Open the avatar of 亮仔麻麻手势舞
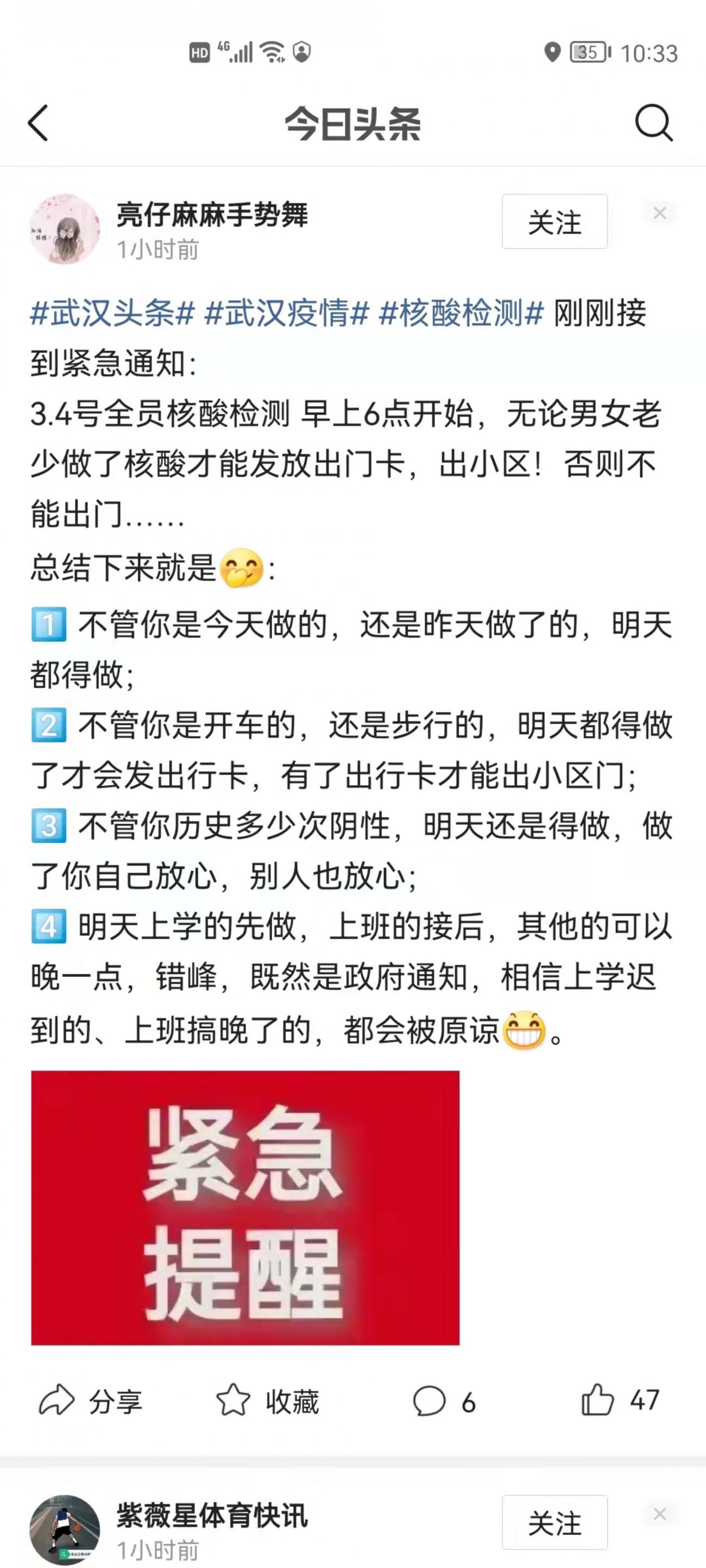This screenshot has height=1568, width=706. tap(65, 230)
